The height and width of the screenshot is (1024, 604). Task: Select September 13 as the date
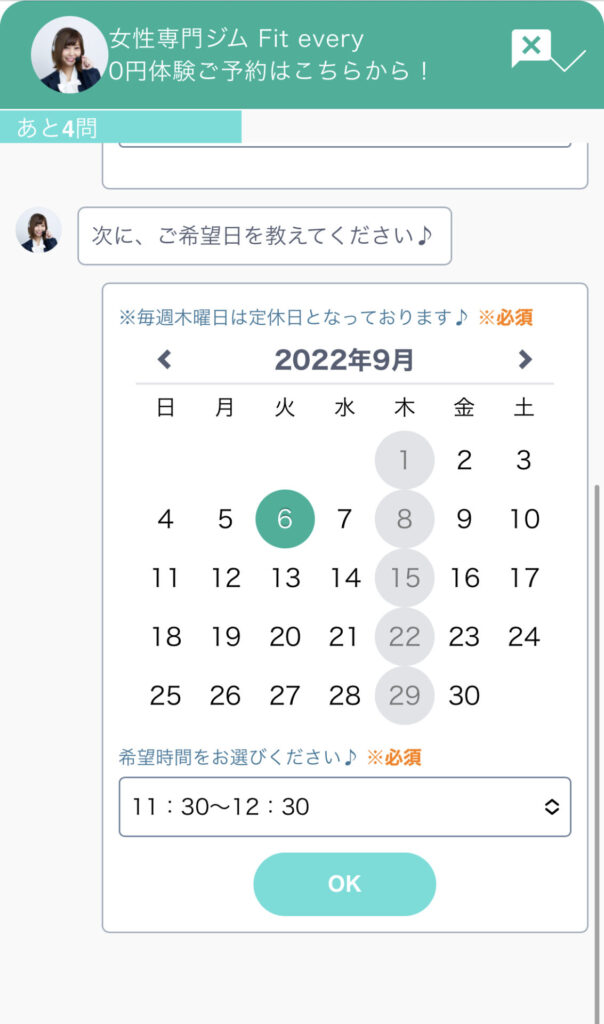(285, 578)
